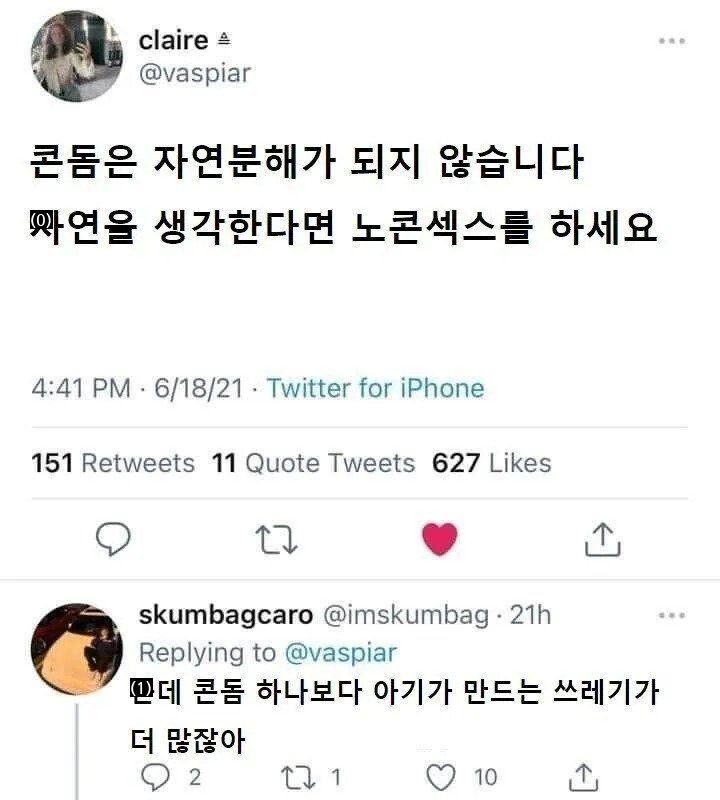Unlike claire's tweet with the heart
The image size is (720, 800).
click(x=439, y=539)
